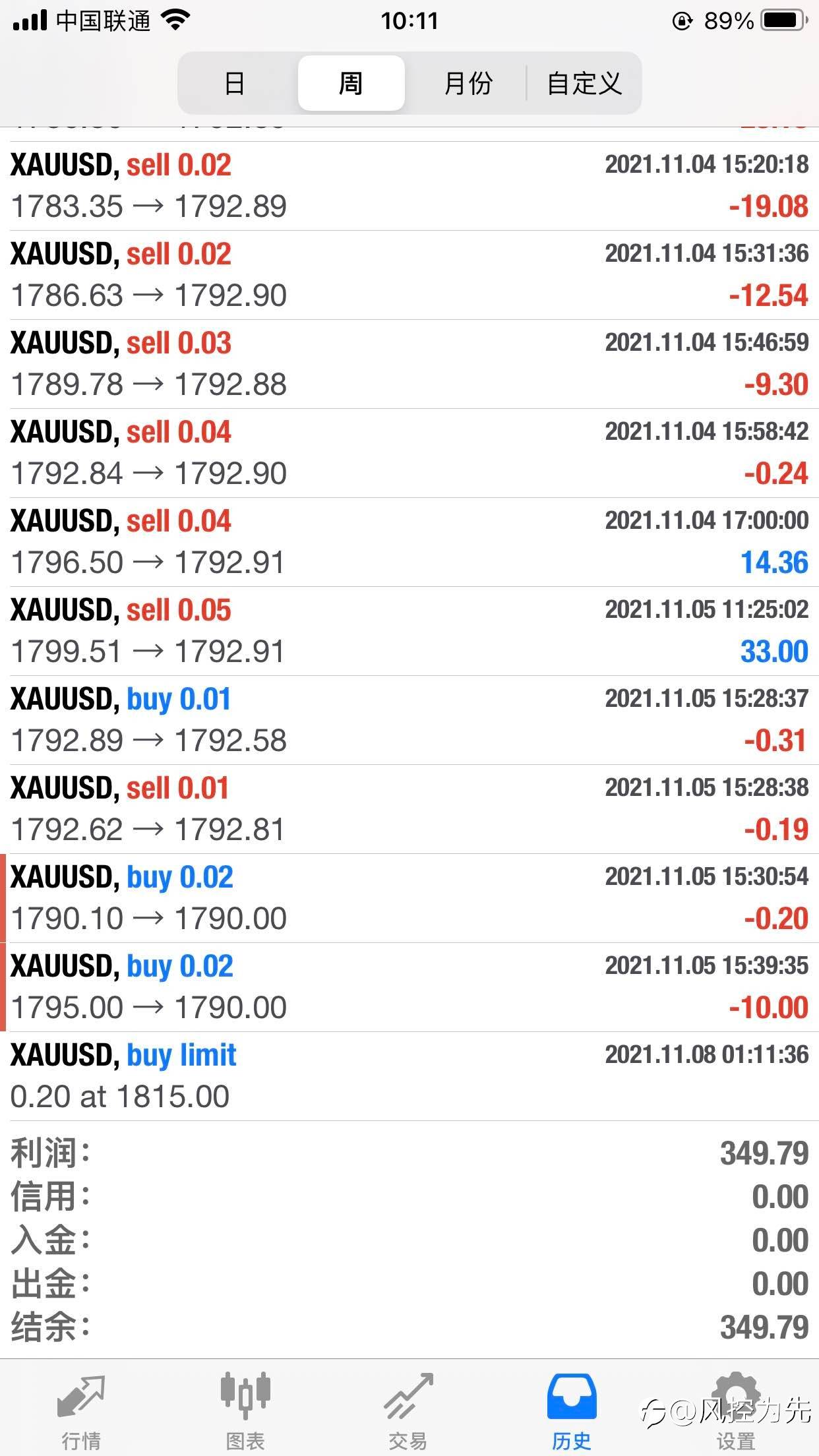Open the sell 0.01 trade at 15:28:38
The width and height of the screenshot is (819, 1456).
click(x=409, y=809)
